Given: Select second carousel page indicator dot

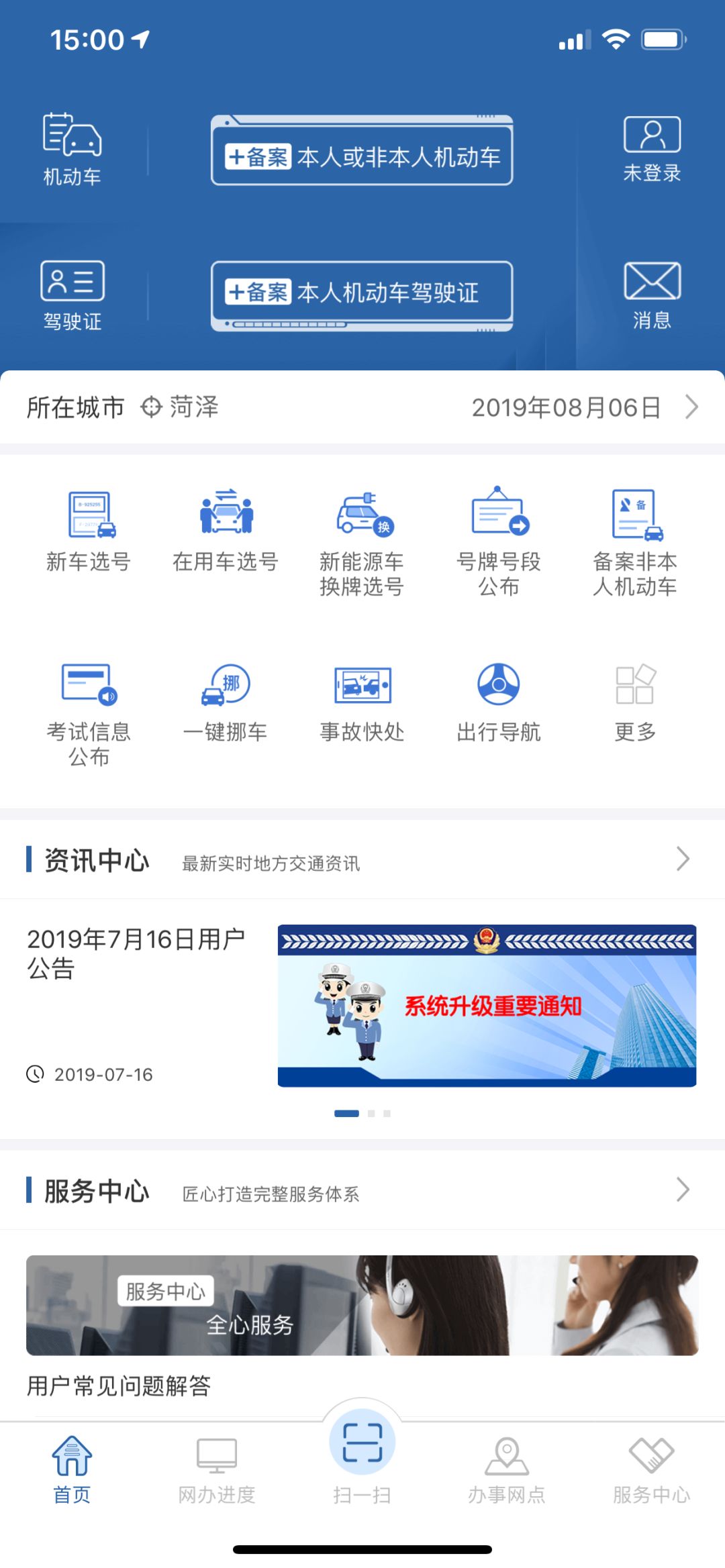Looking at the screenshot, I should point(370,1112).
